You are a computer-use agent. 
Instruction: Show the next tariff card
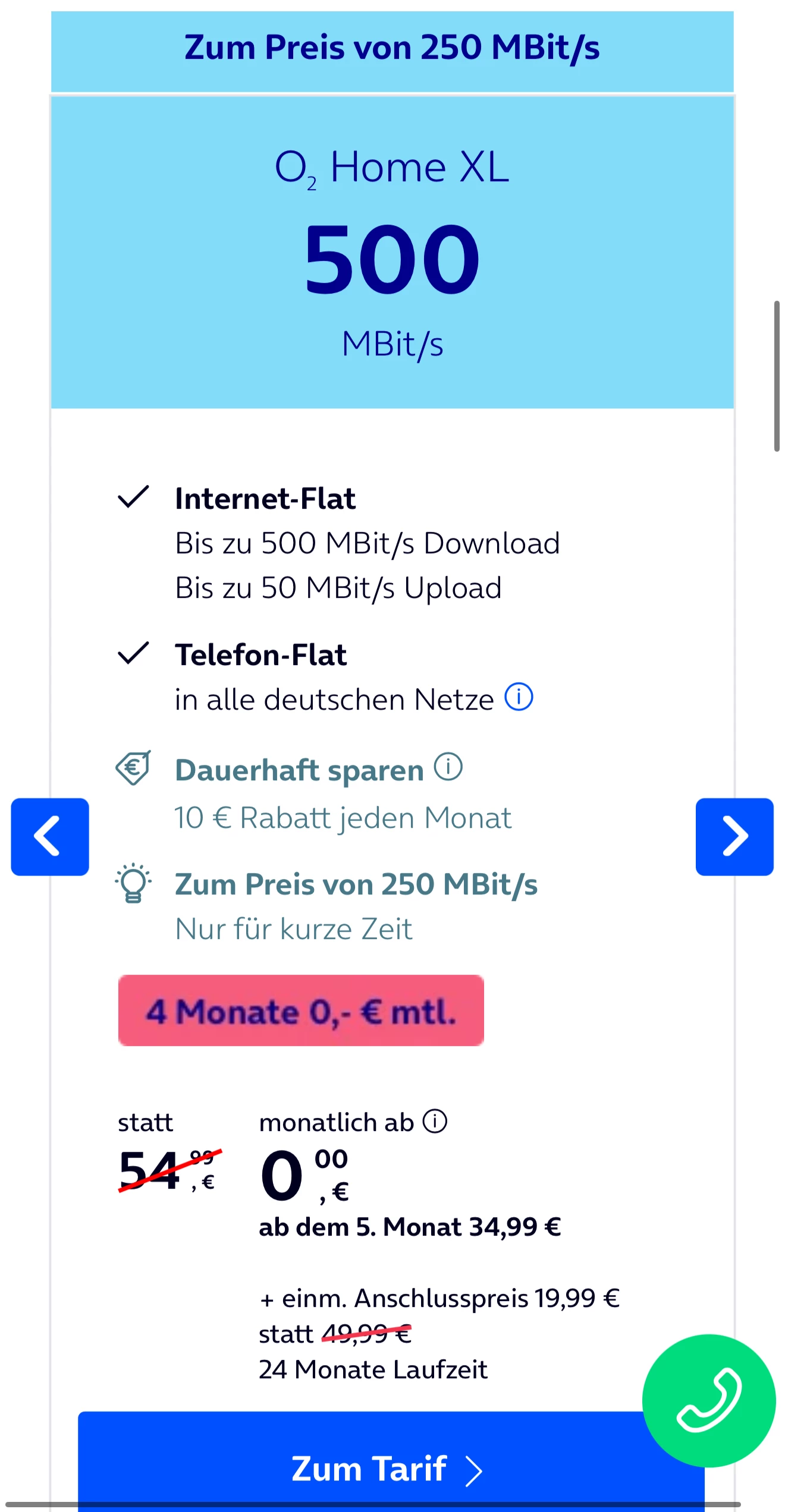[x=734, y=837]
